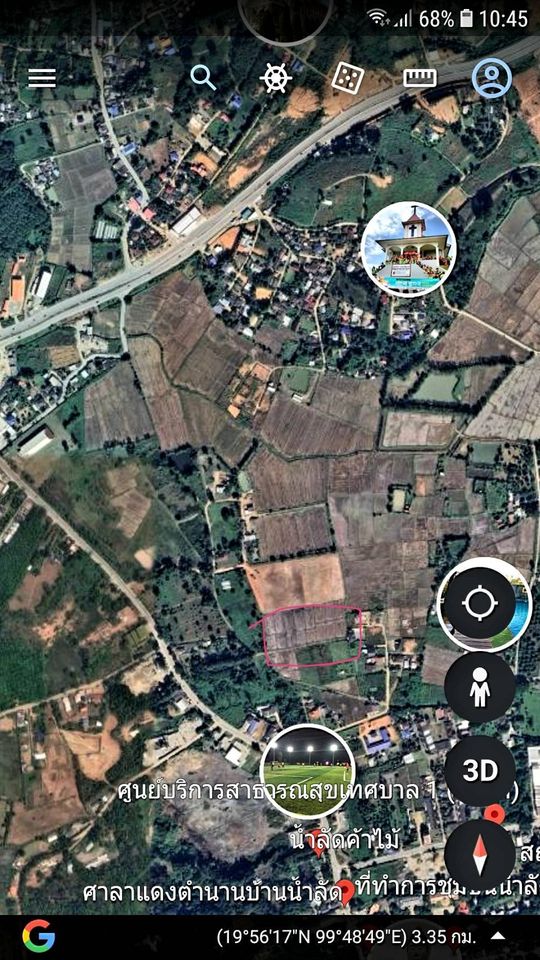Open the hamburger menu
Screen dimensions: 540x960
click(42, 78)
